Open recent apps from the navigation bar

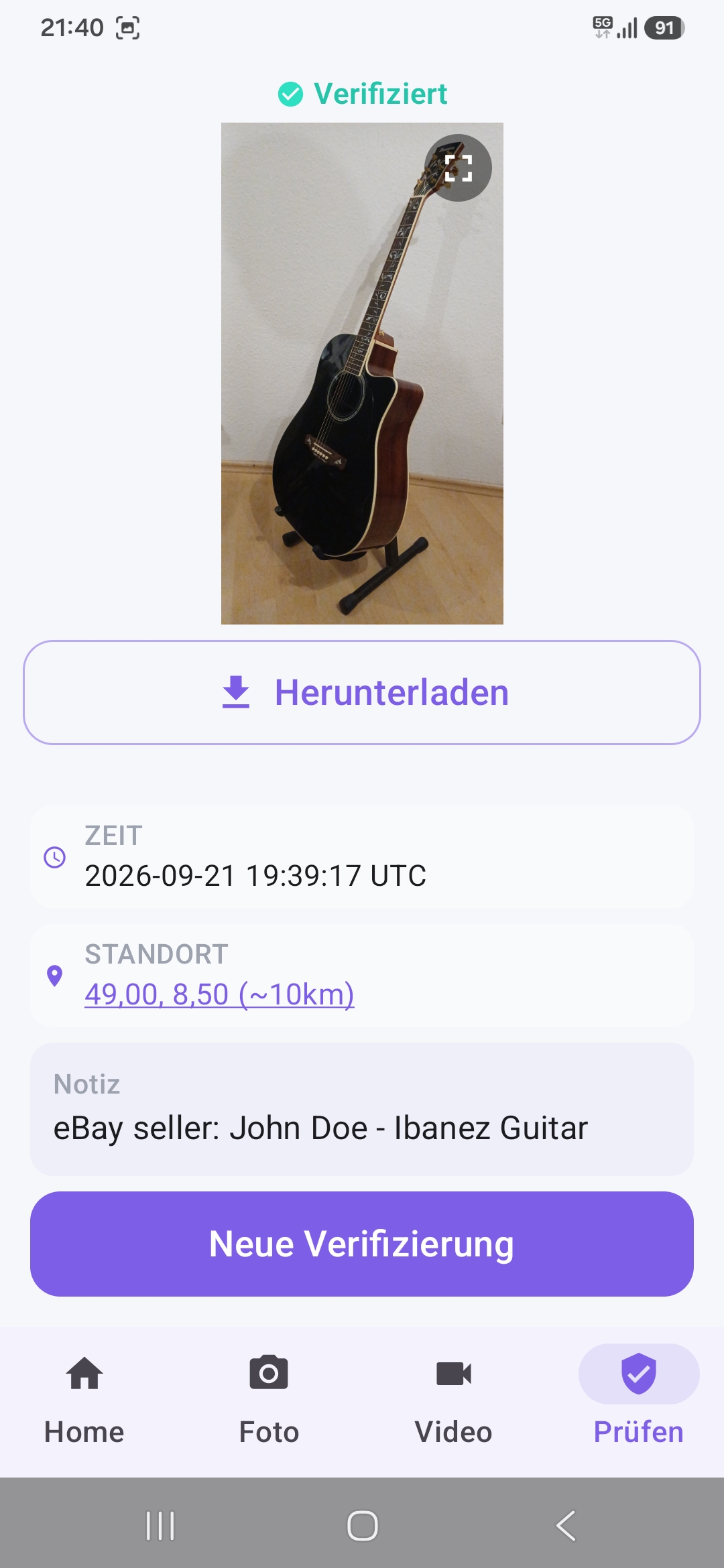160,1526
